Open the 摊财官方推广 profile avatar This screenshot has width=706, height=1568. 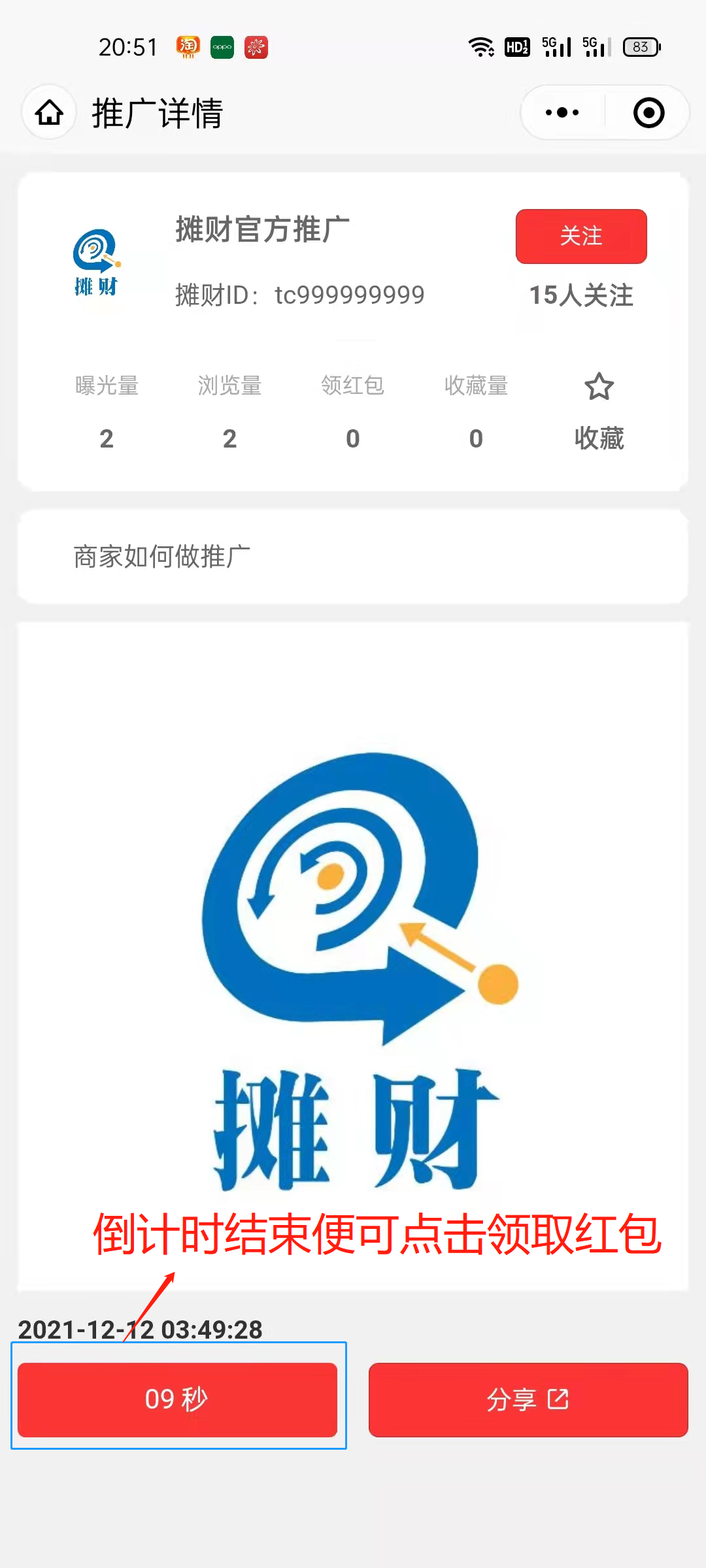[x=96, y=263]
